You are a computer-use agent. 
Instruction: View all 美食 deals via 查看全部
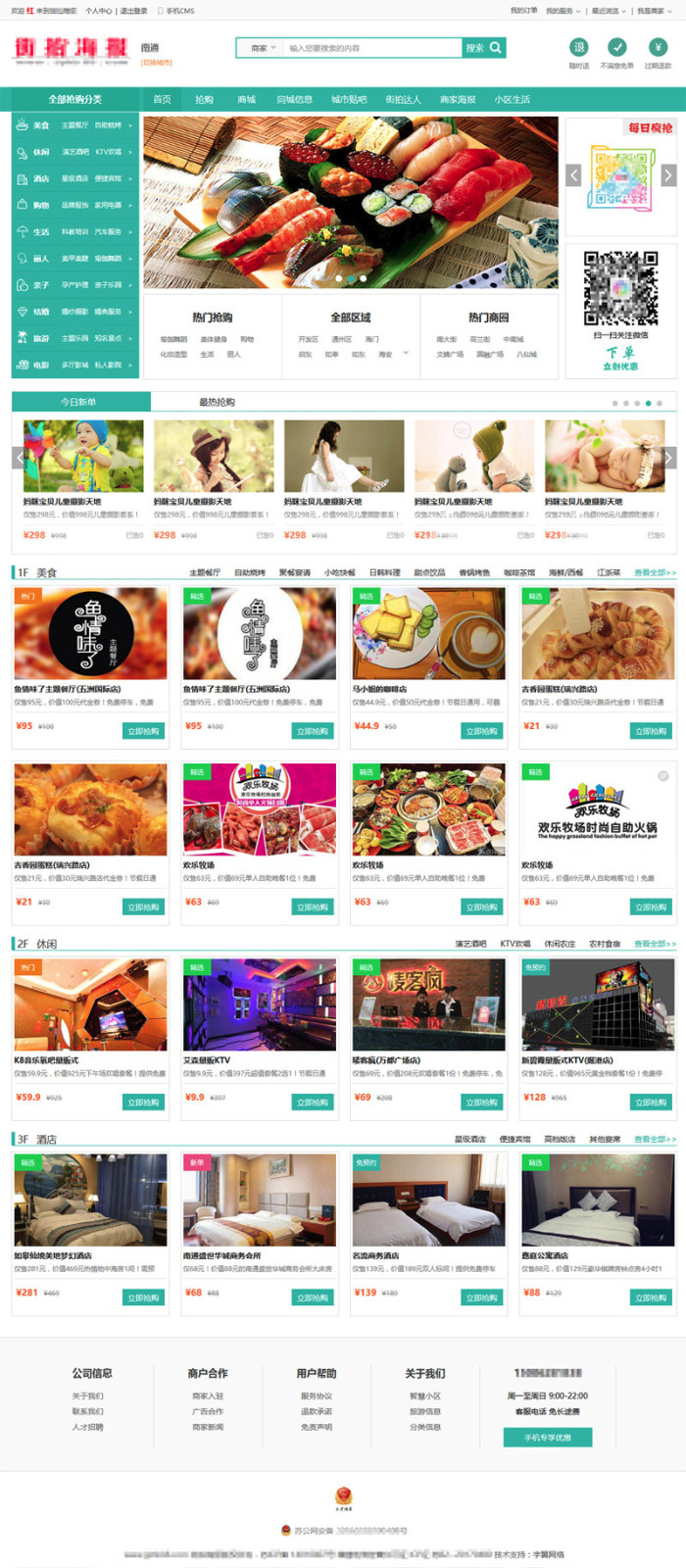654,572
